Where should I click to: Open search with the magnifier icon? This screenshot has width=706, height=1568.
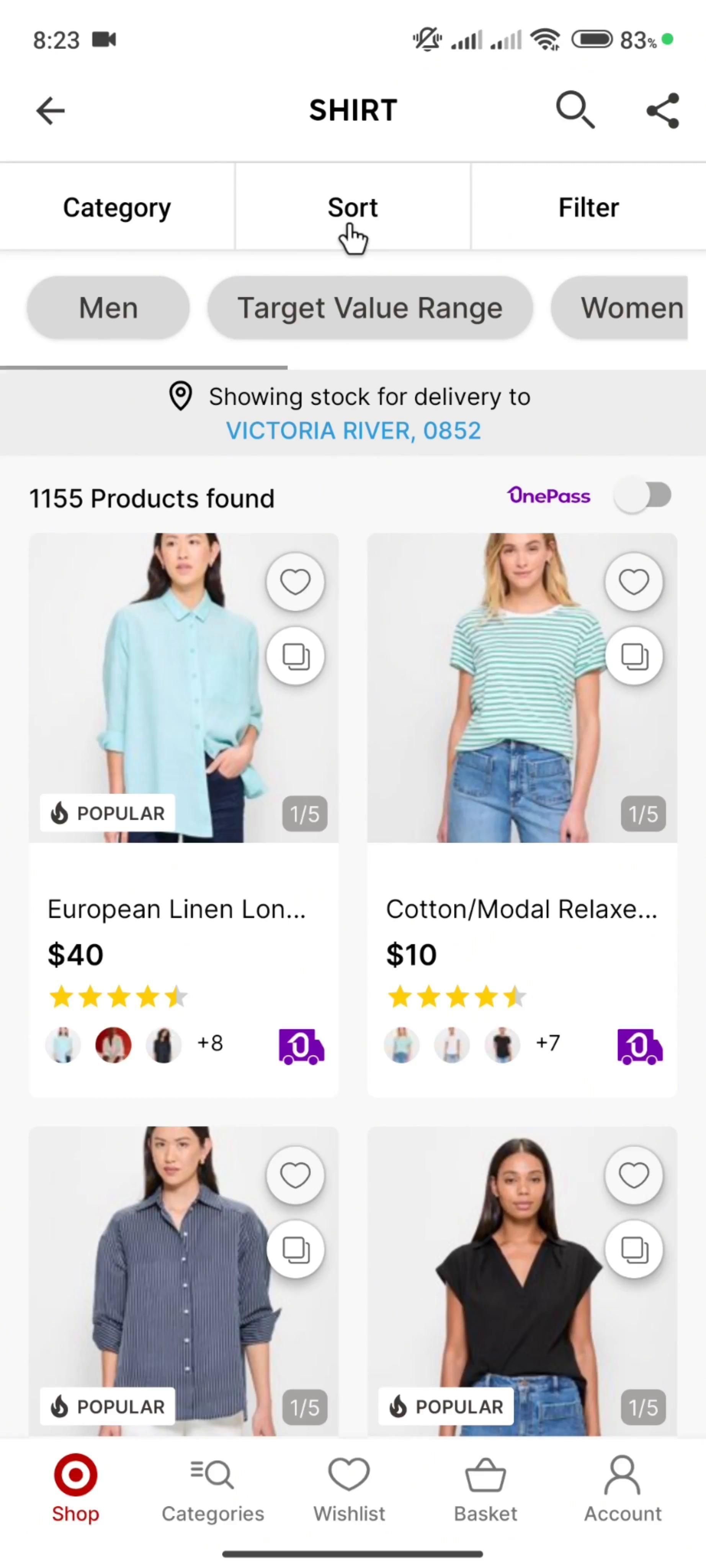pos(575,110)
